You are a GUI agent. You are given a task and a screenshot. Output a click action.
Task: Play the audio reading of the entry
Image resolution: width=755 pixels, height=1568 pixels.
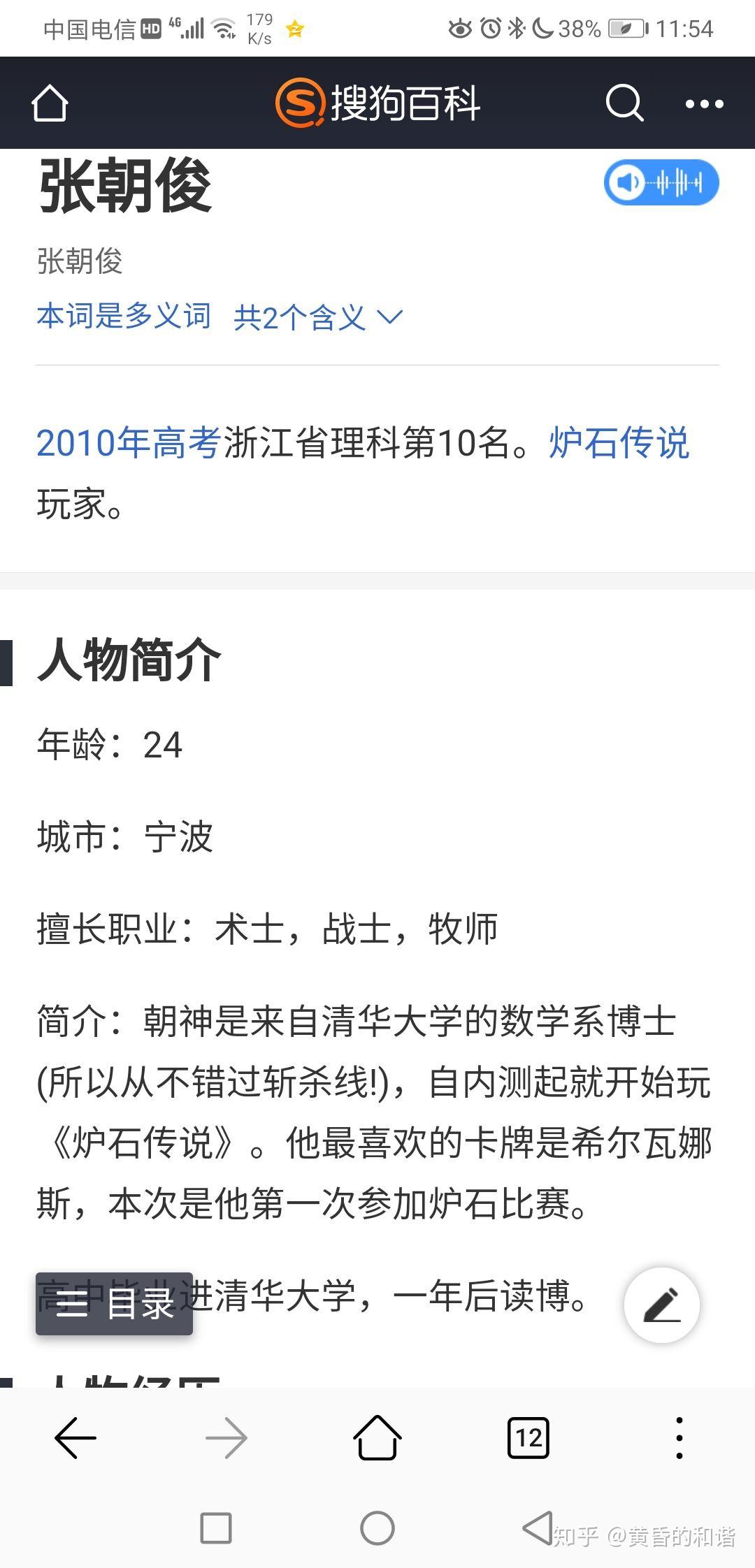tap(661, 182)
